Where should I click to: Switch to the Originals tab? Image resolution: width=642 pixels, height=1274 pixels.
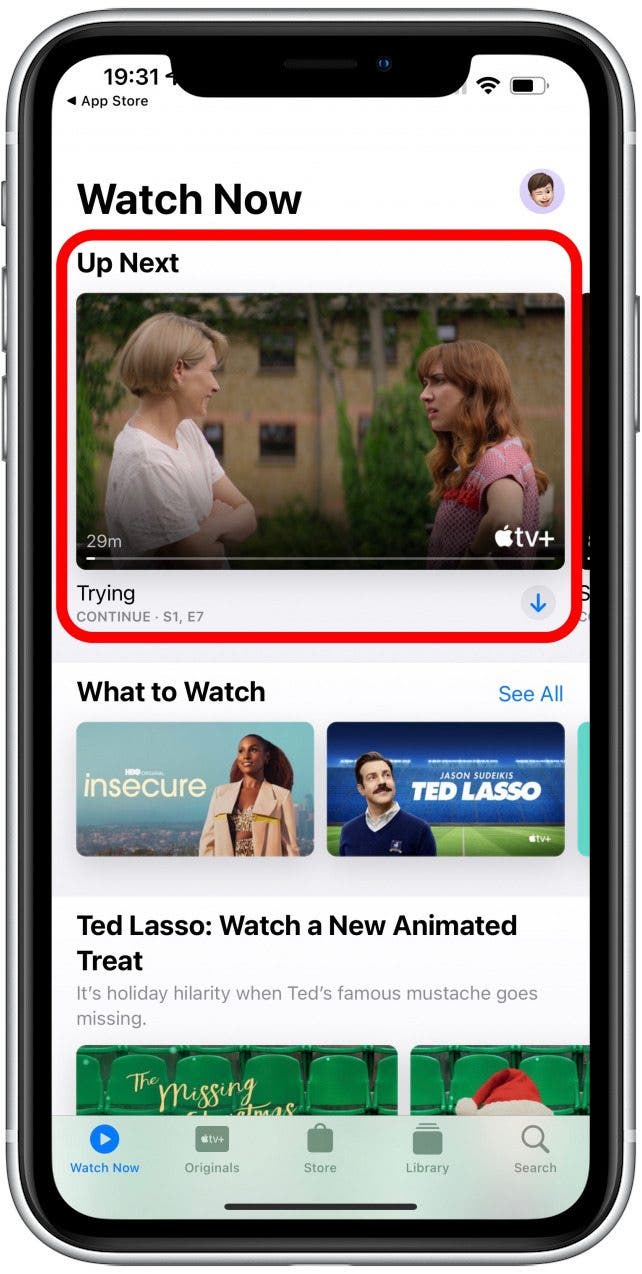click(212, 1150)
